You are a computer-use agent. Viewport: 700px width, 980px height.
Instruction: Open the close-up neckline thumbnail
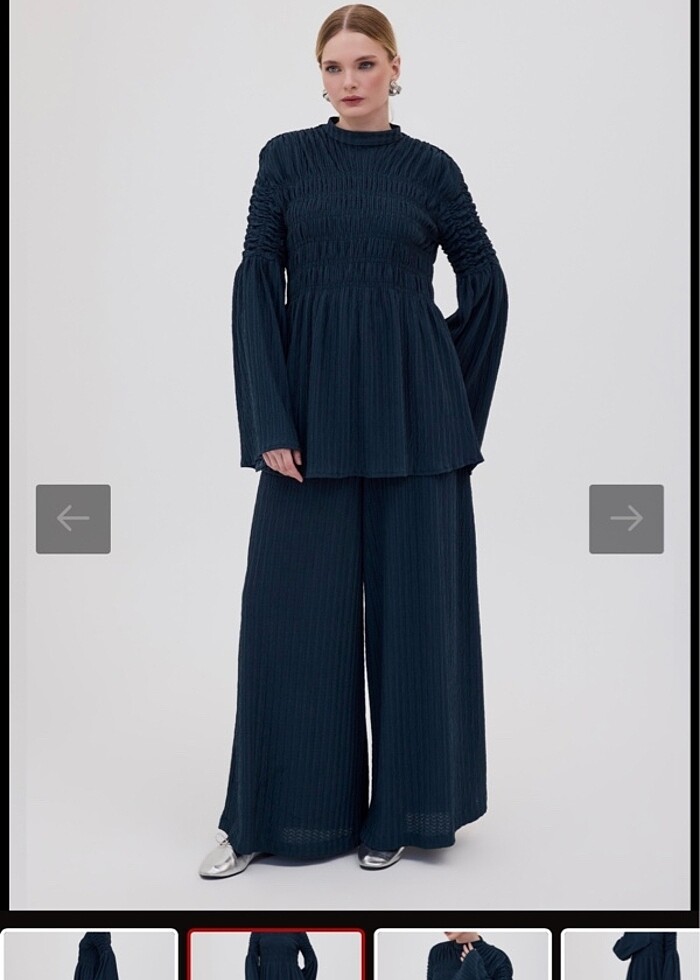coord(463,956)
